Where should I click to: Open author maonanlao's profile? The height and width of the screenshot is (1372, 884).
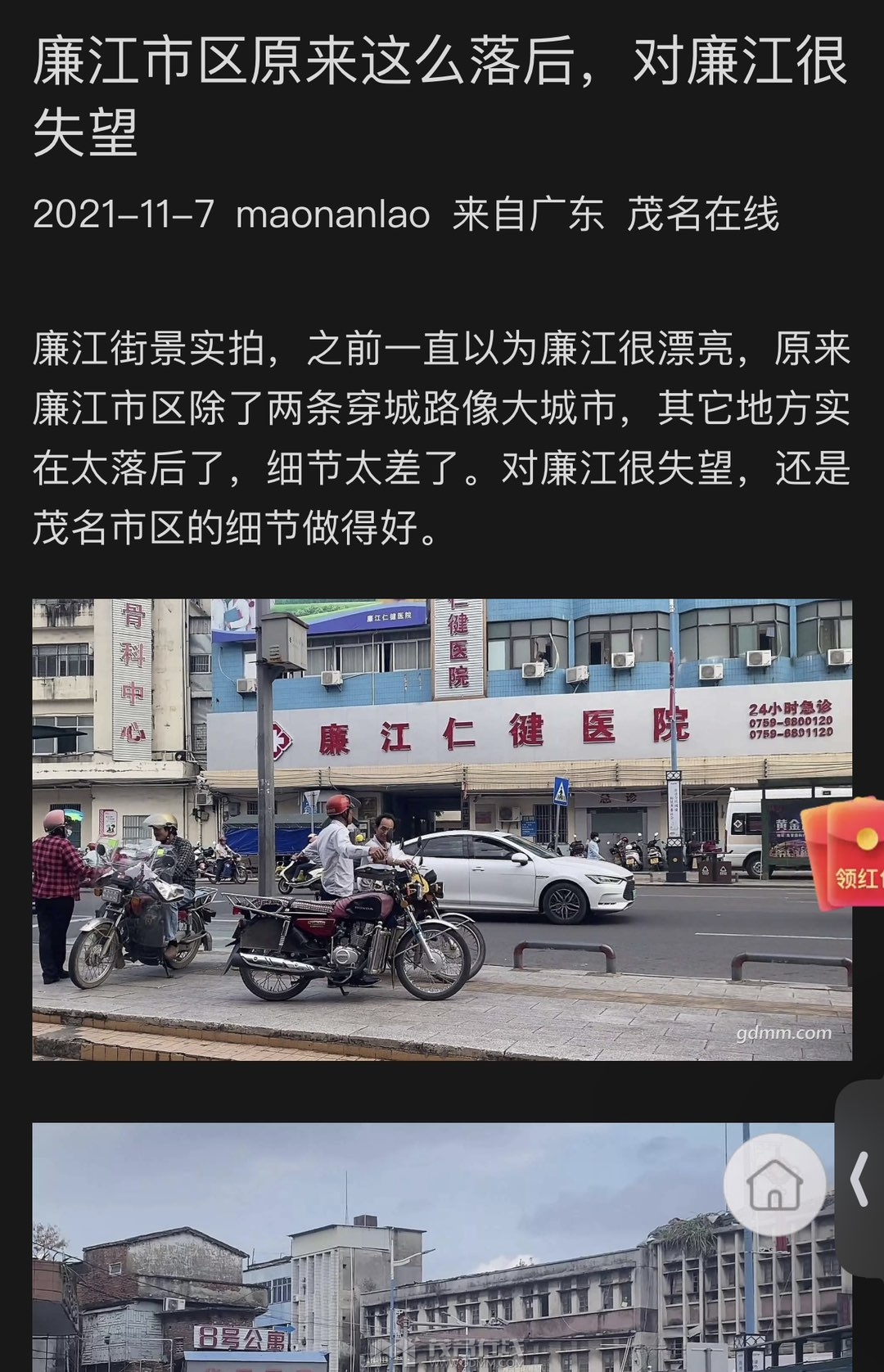point(332,214)
